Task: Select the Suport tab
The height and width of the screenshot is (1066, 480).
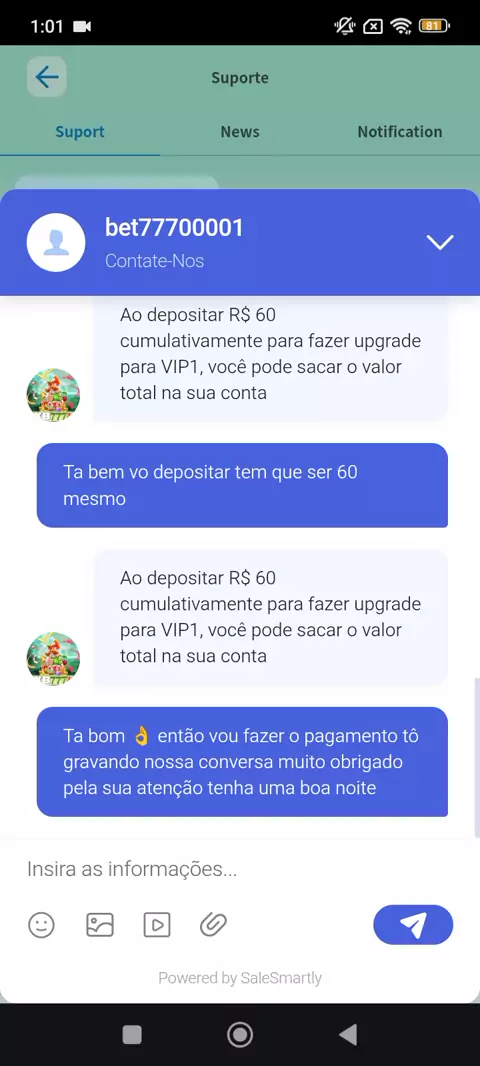Action: (80, 131)
